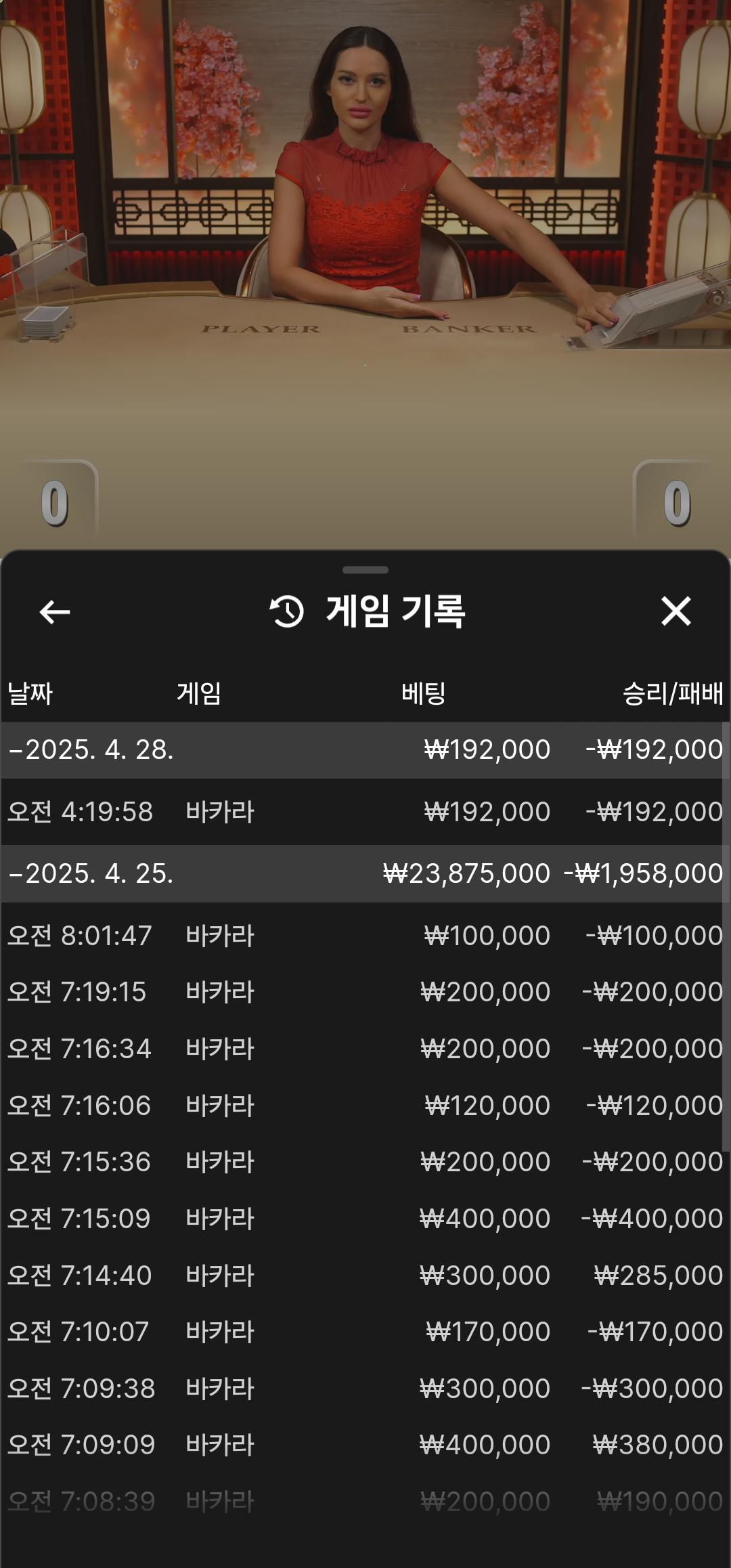Viewport: 731px width, 1568px height.
Task: Collapse the 2025. 4. 25. date group
Action: pos(91,874)
